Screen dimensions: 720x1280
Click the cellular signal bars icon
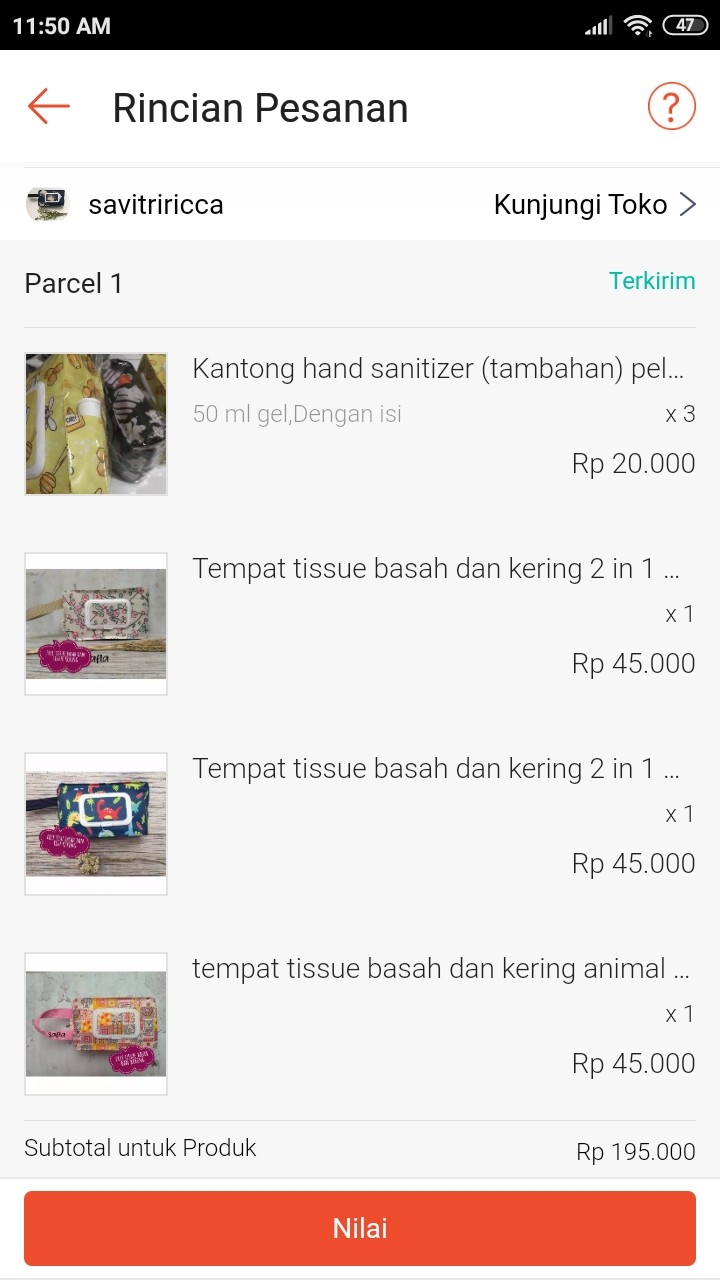coord(600,24)
